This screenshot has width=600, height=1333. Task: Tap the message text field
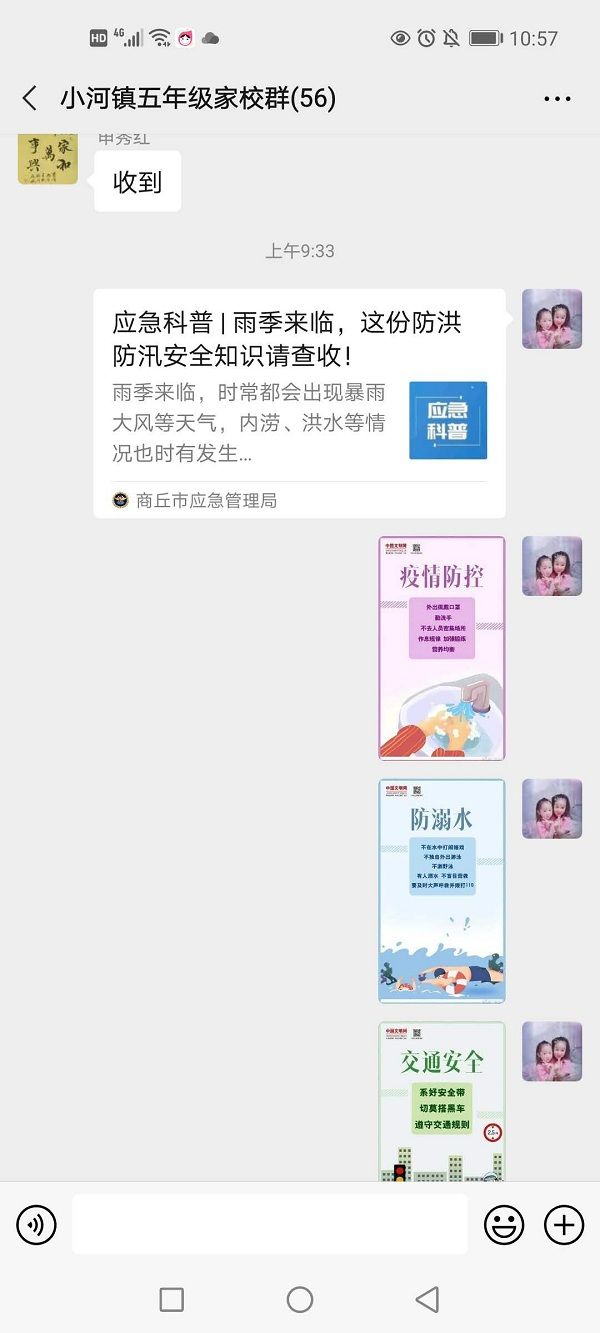[x=269, y=1224]
